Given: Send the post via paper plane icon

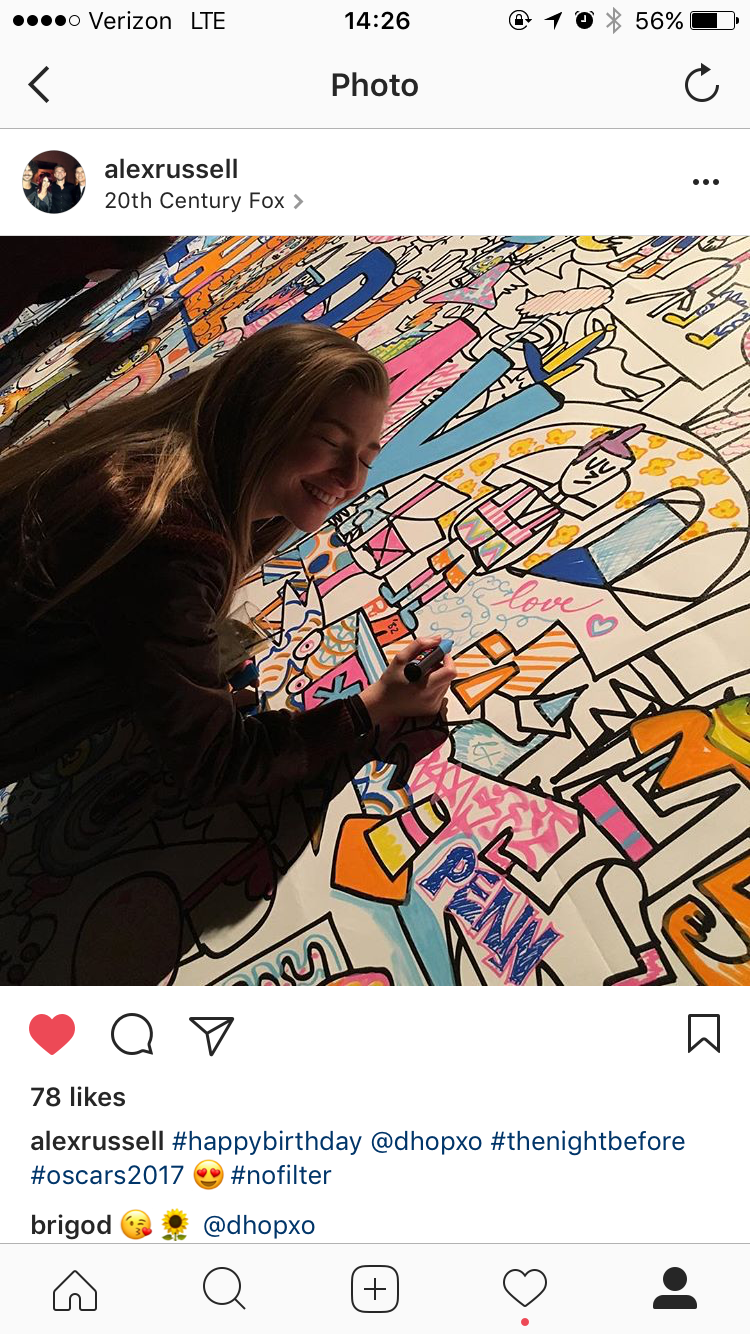Looking at the screenshot, I should (x=211, y=1035).
